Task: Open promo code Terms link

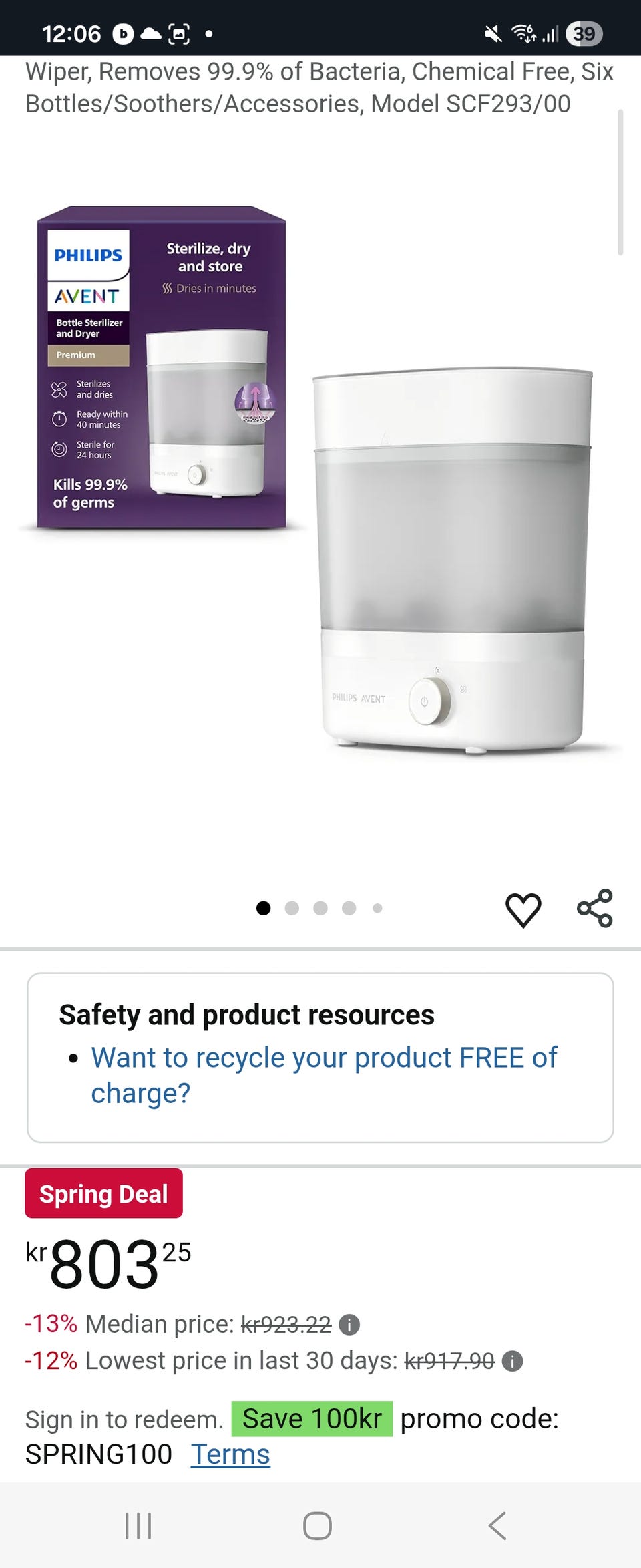Action: click(230, 1454)
